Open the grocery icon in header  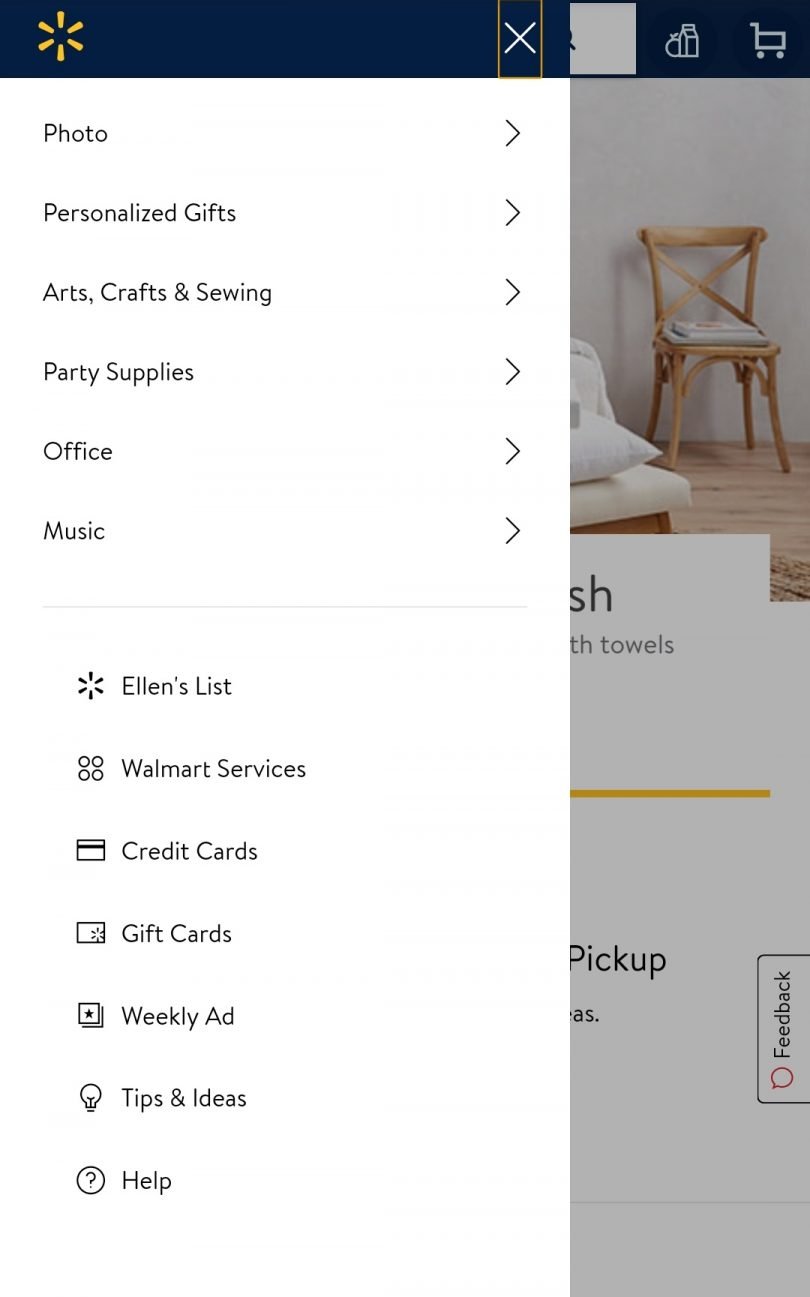682,41
